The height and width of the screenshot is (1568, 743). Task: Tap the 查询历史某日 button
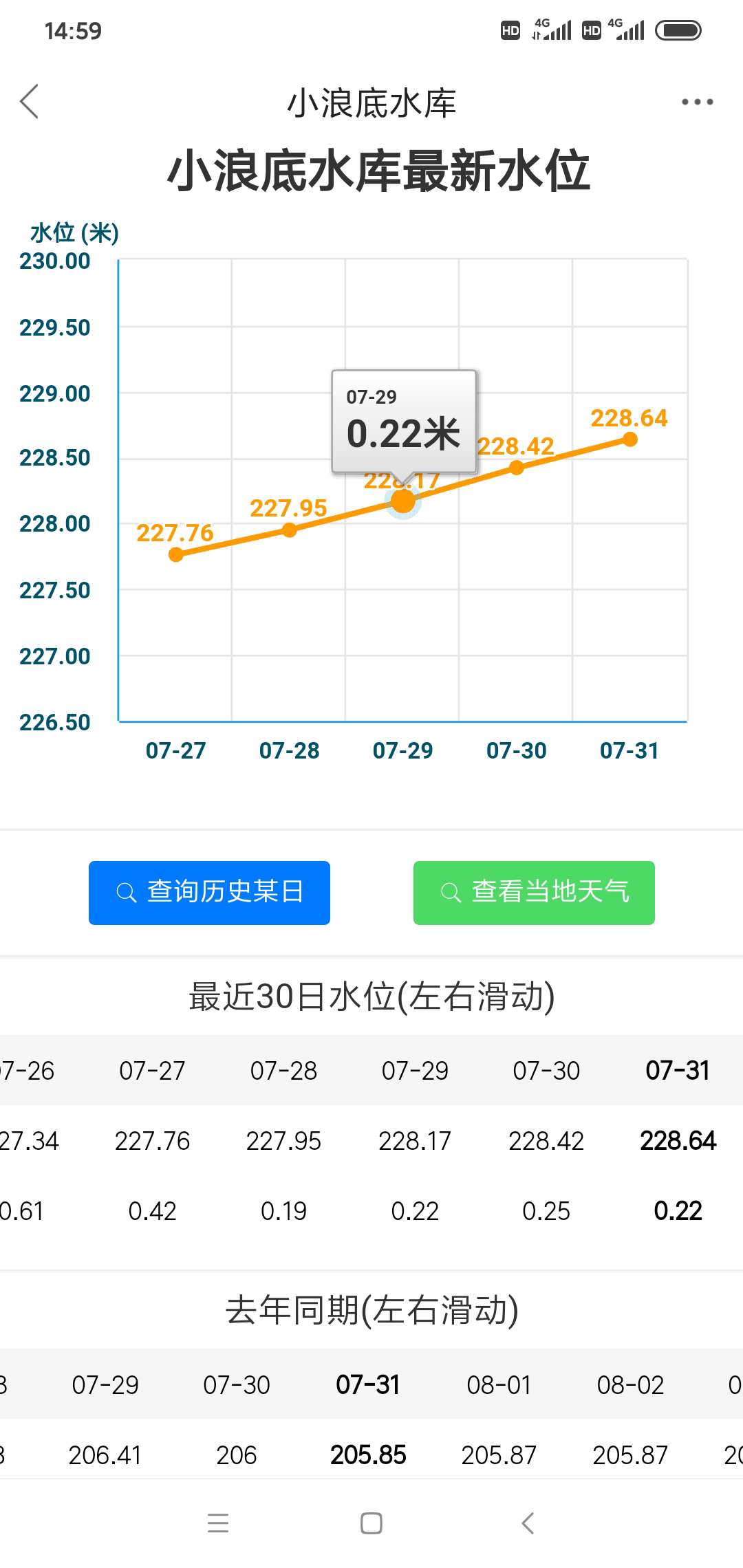point(209,893)
